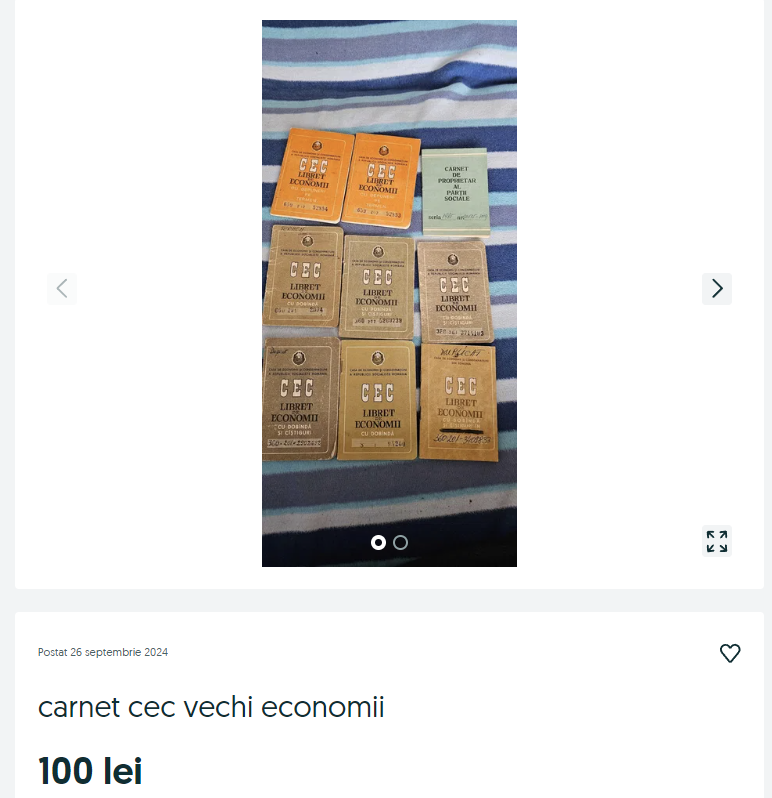This screenshot has width=772, height=798.
Task: Save this ad to favorites
Action: (x=730, y=653)
